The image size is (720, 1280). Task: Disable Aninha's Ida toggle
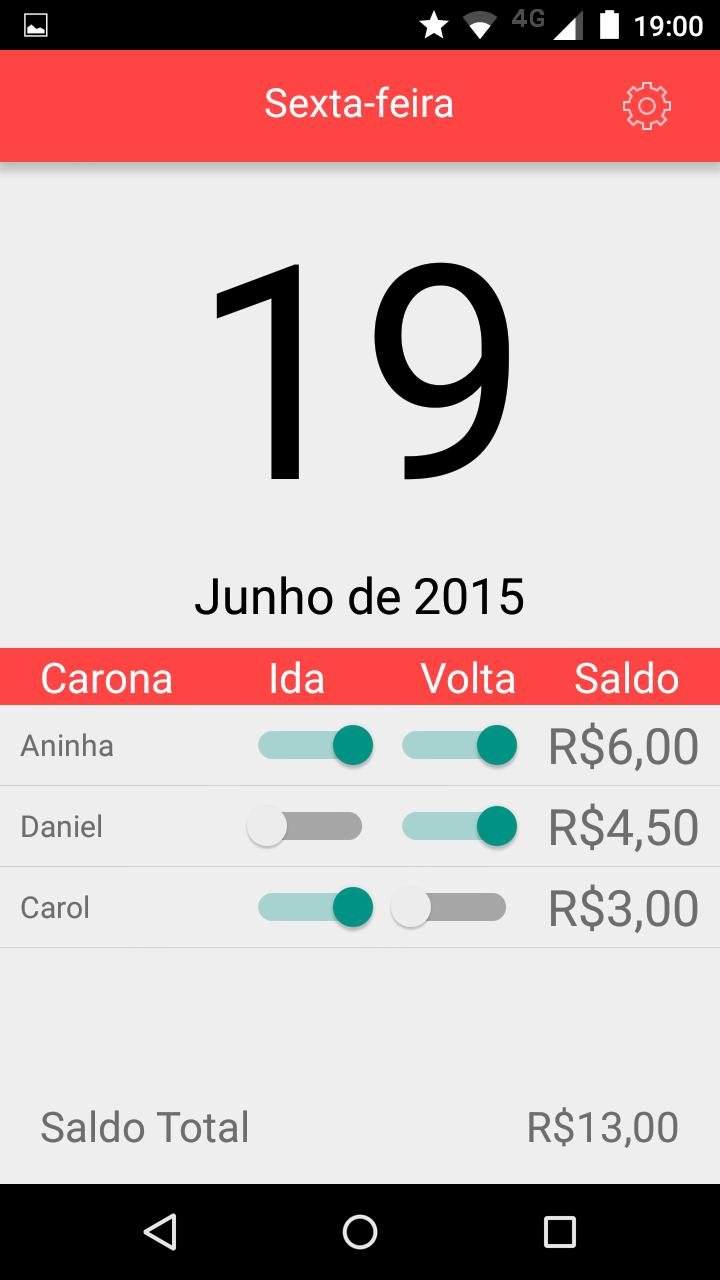click(315, 745)
